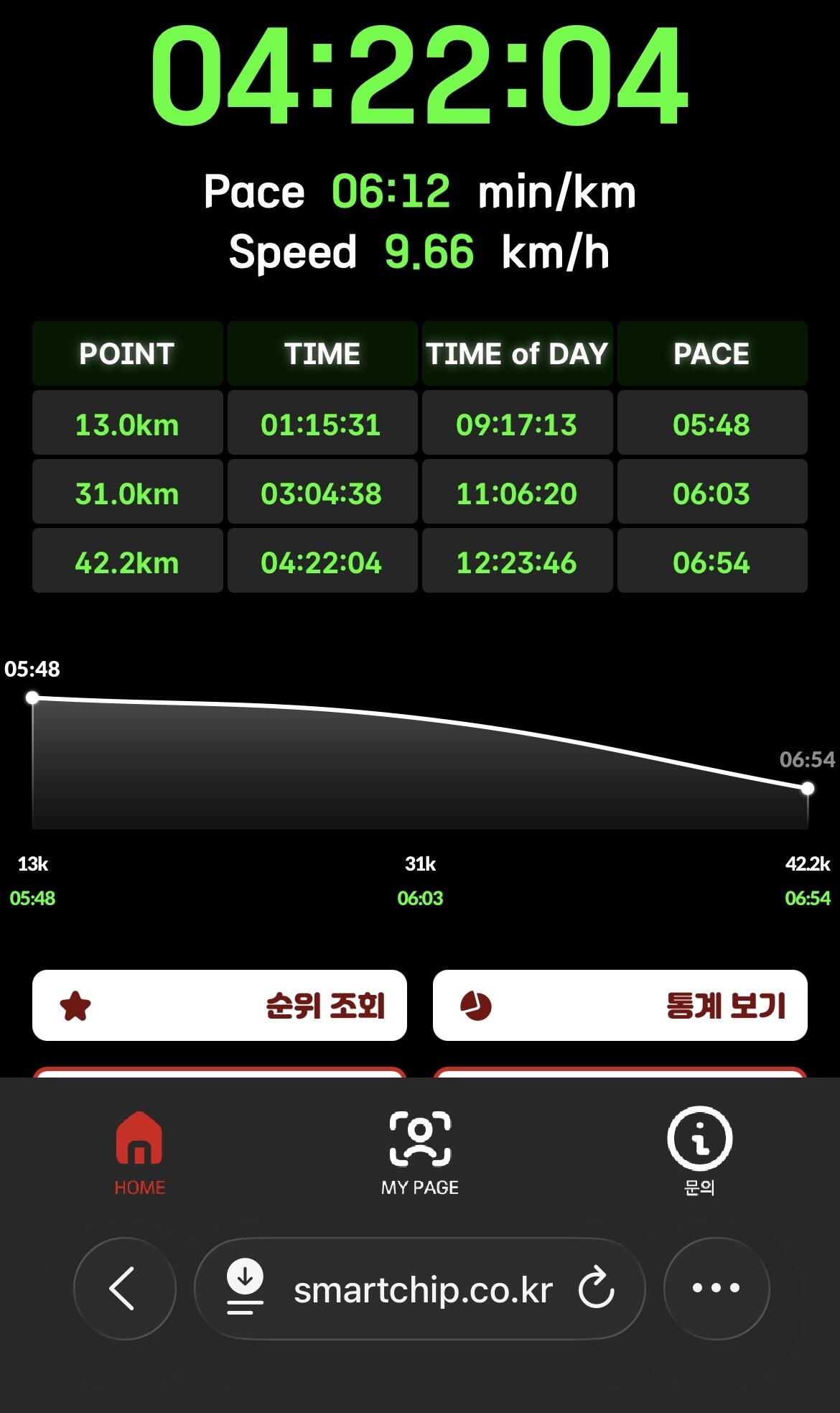Reload the smartchip.co.kr page
The width and height of the screenshot is (840, 1413).
(x=596, y=1288)
